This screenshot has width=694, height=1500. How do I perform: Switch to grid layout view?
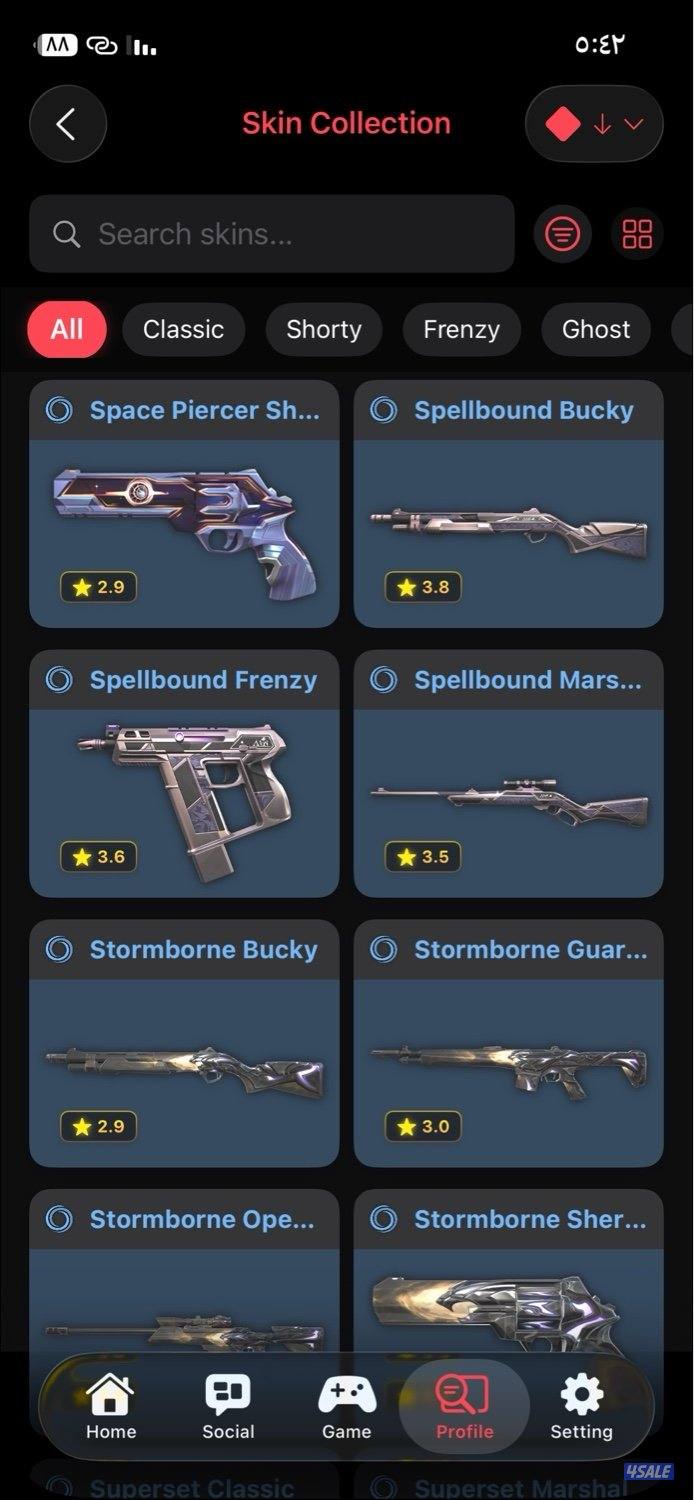click(x=637, y=234)
